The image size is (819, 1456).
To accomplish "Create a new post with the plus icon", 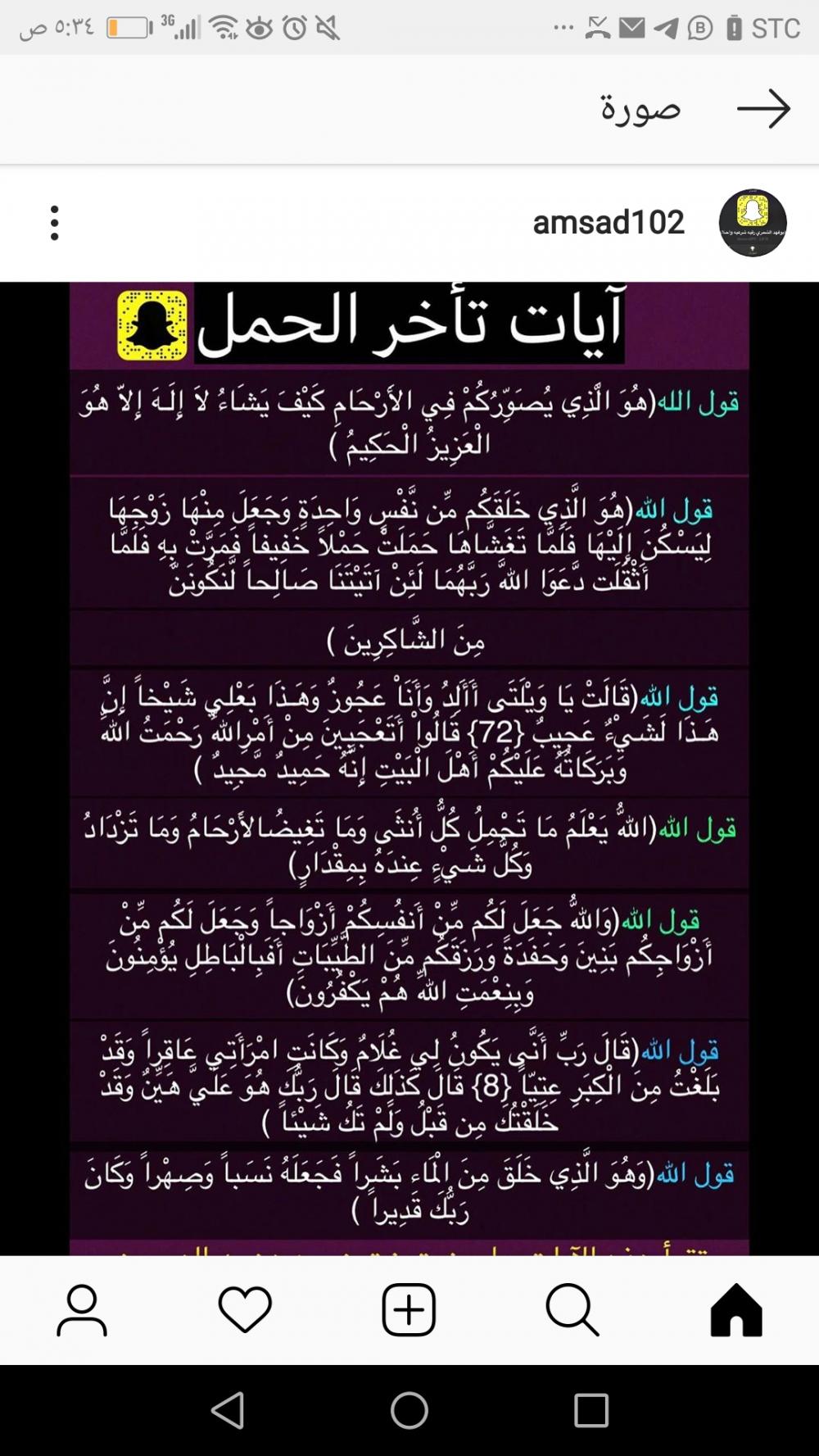I will (x=409, y=1309).
